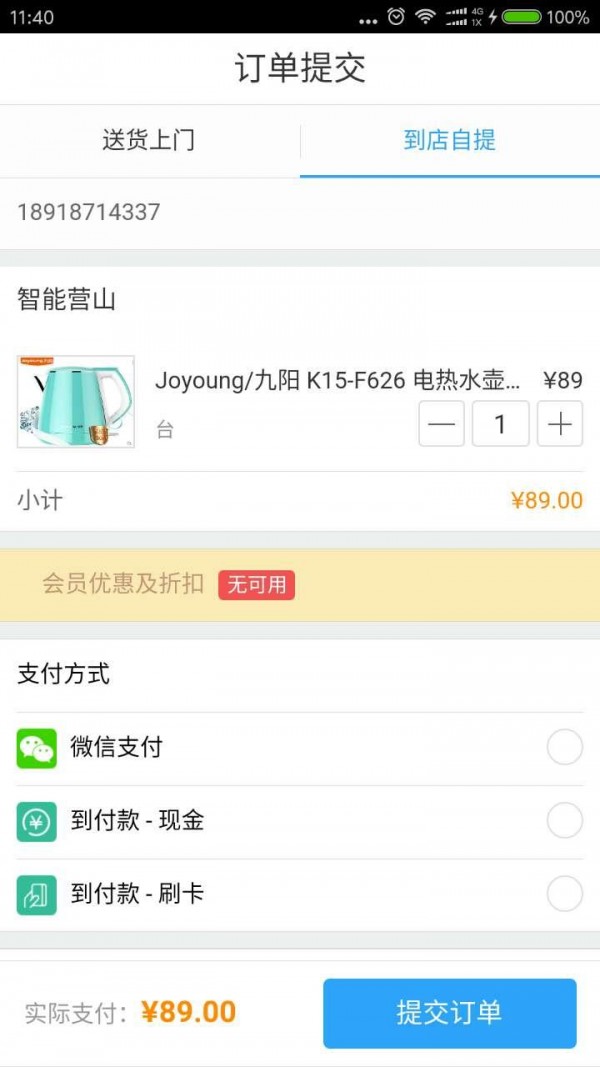The width and height of the screenshot is (600, 1067).
Task: Decrease the kettle quantity by one
Action: pyautogui.click(x=441, y=425)
